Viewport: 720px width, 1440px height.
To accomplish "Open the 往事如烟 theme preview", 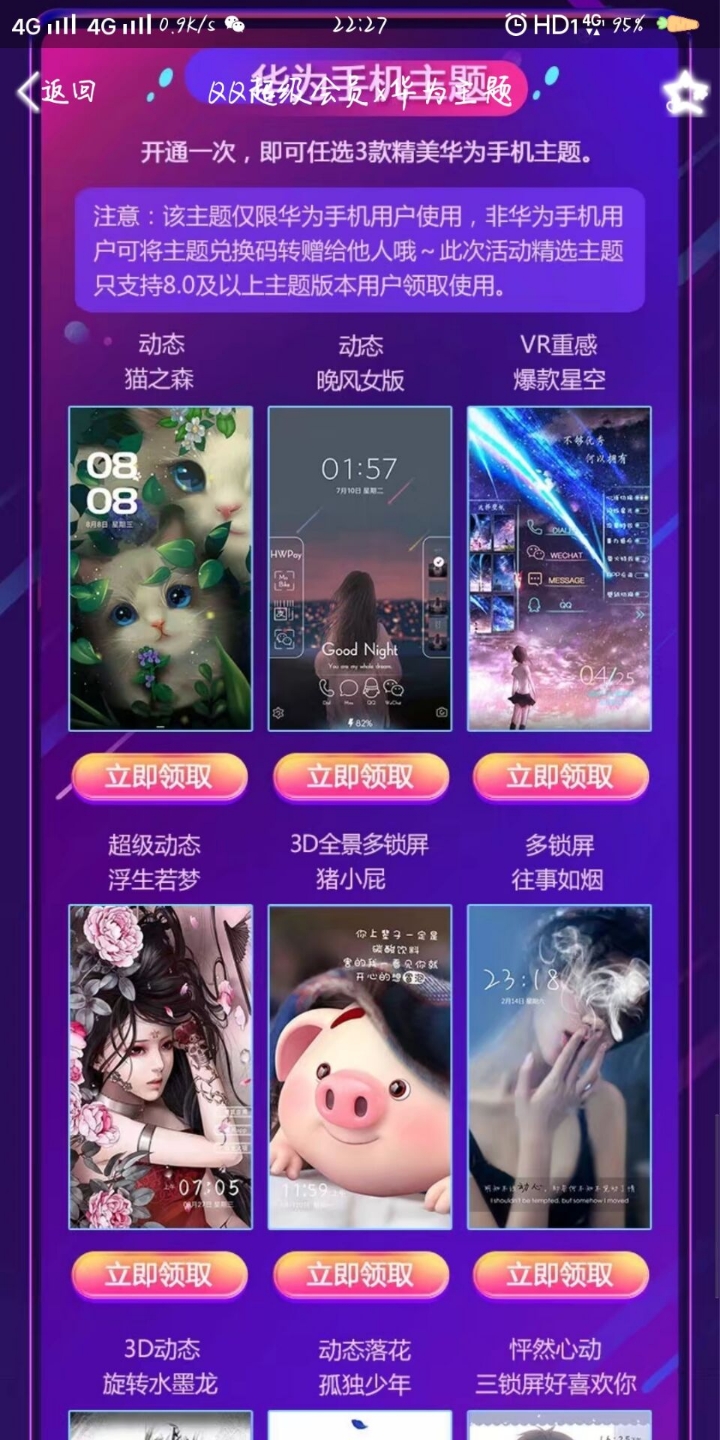I will point(559,1067).
